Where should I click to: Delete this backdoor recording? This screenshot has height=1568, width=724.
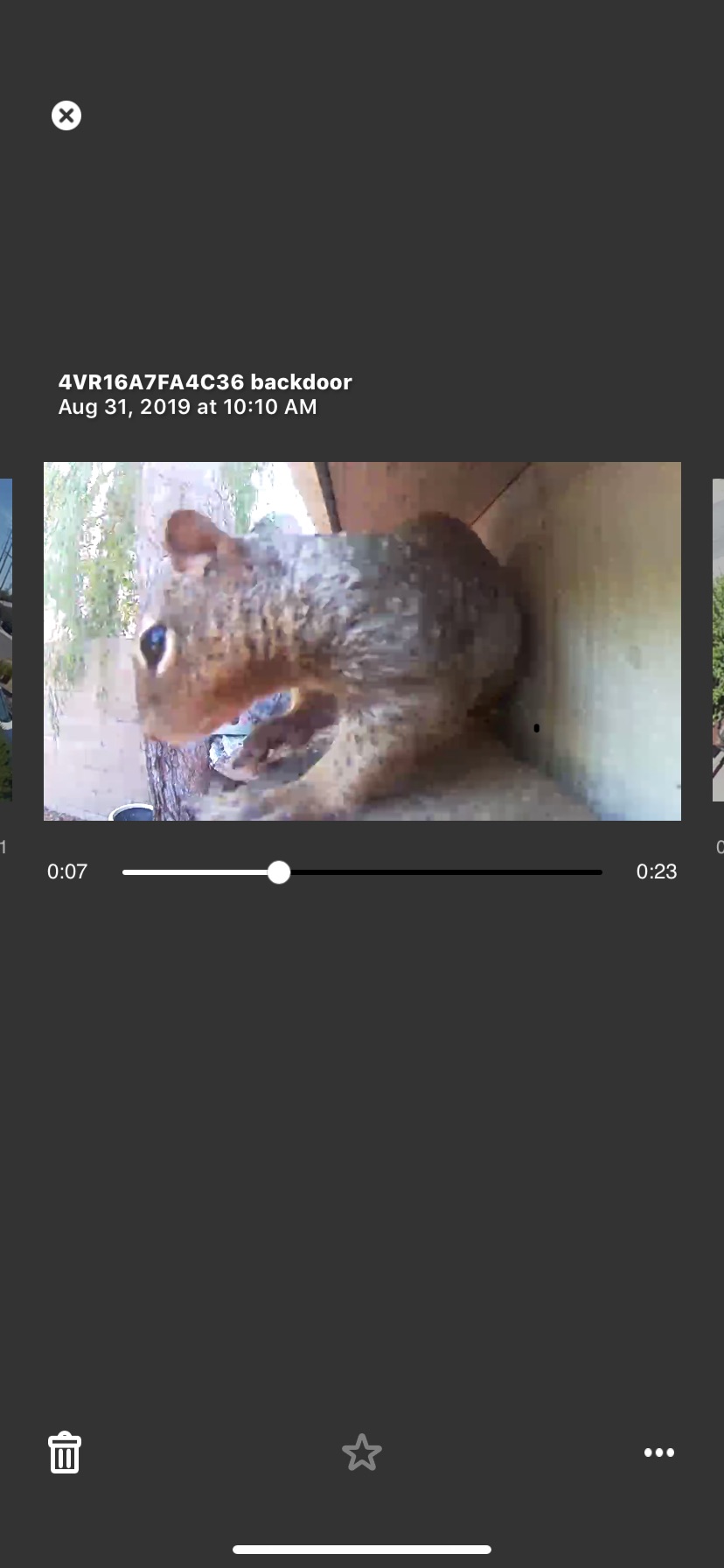tap(65, 1452)
